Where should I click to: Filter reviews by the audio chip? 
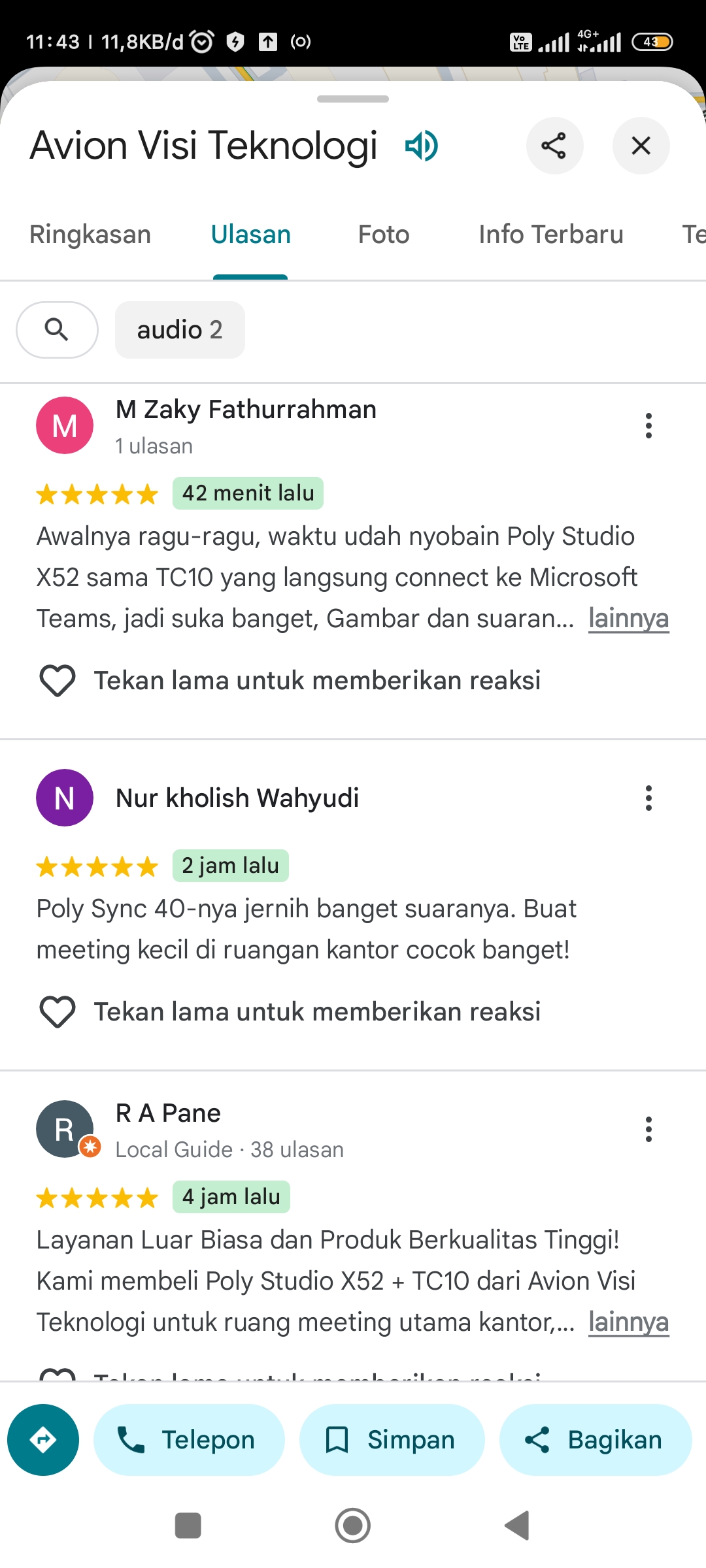[x=180, y=330]
